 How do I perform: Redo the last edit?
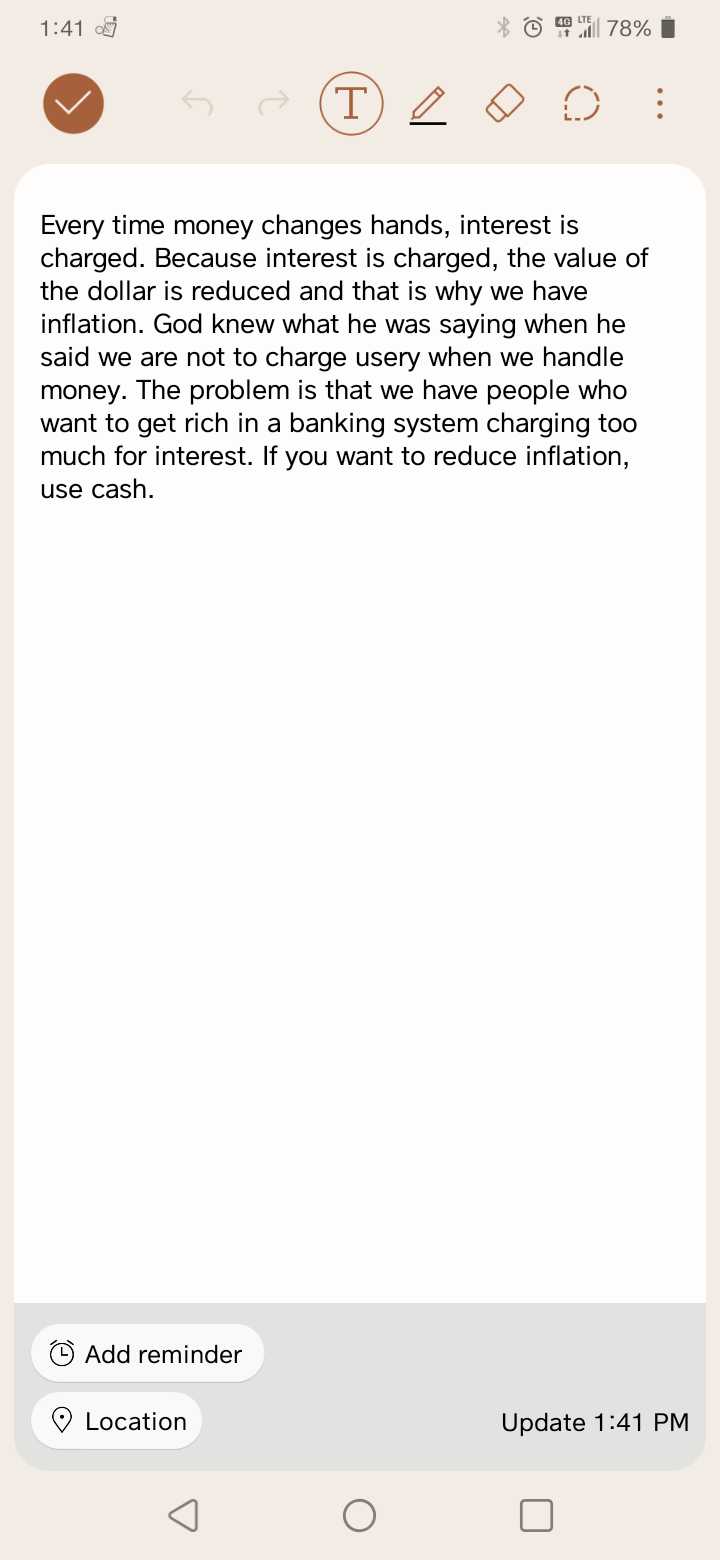tap(273, 103)
